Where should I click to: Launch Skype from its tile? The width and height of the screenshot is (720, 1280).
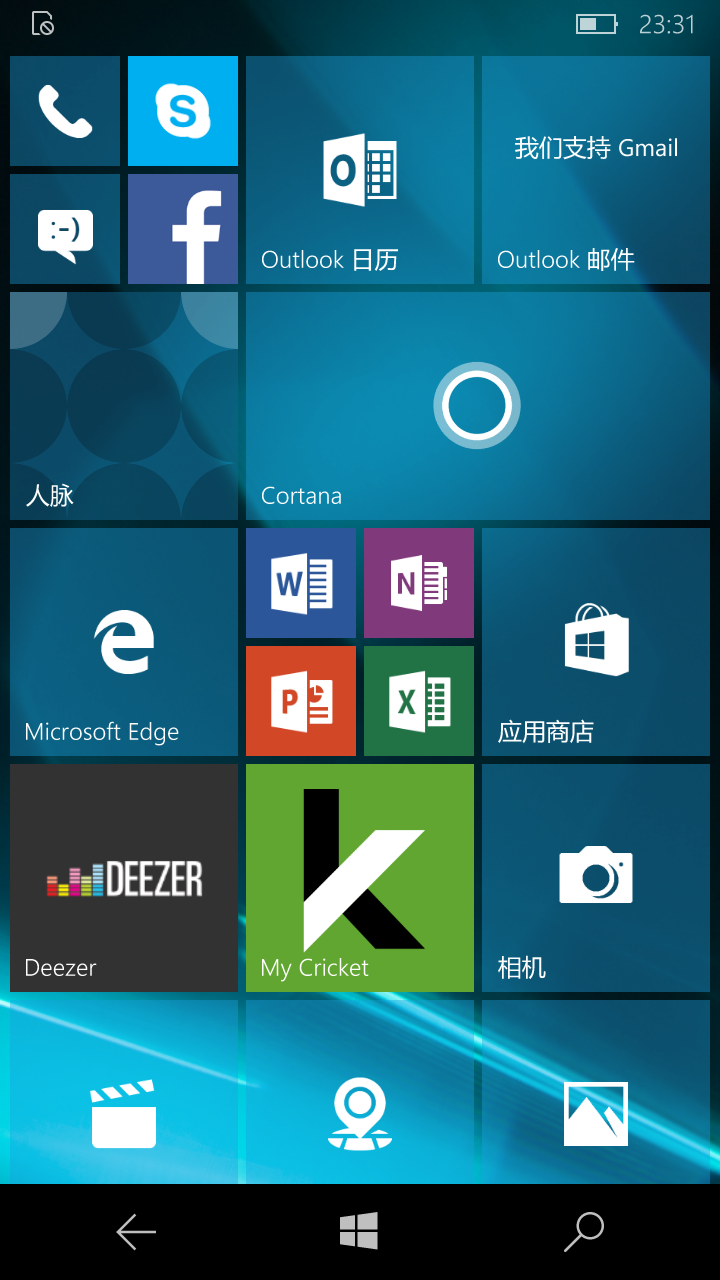[x=183, y=111]
